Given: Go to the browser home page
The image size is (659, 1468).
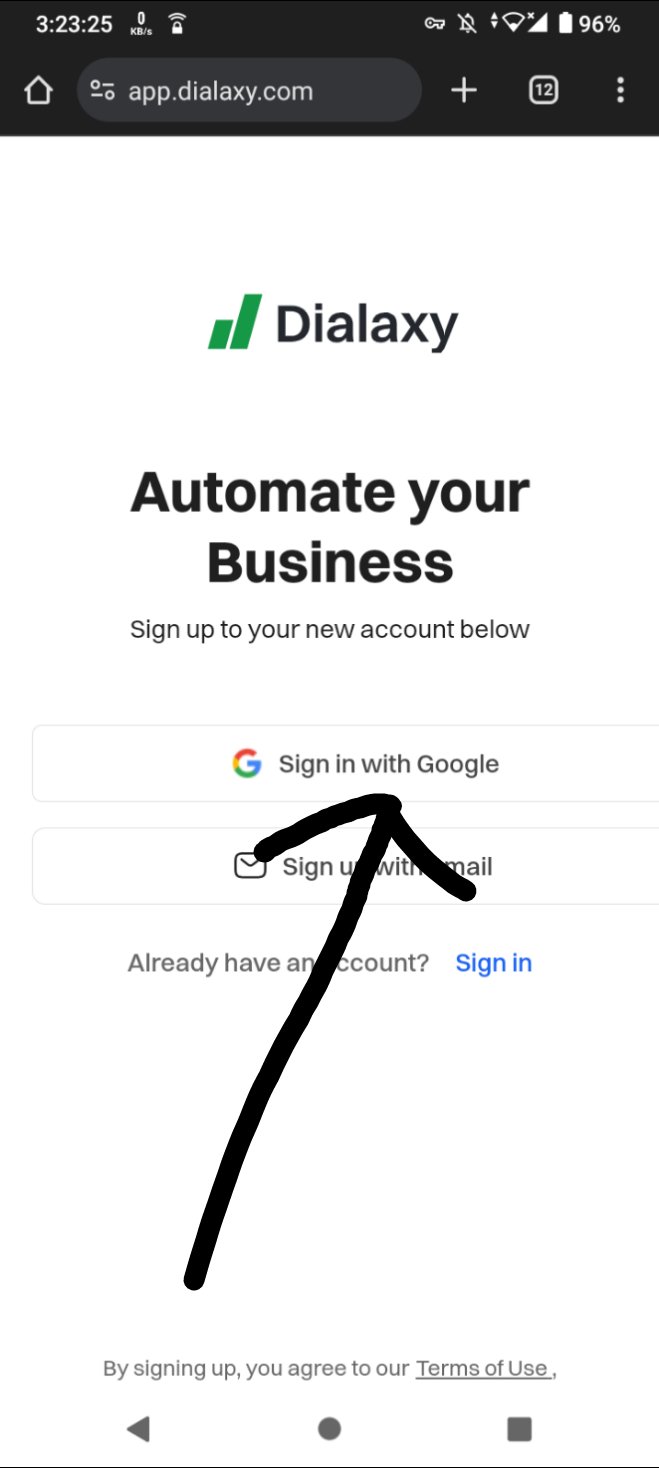Looking at the screenshot, I should [38, 91].
